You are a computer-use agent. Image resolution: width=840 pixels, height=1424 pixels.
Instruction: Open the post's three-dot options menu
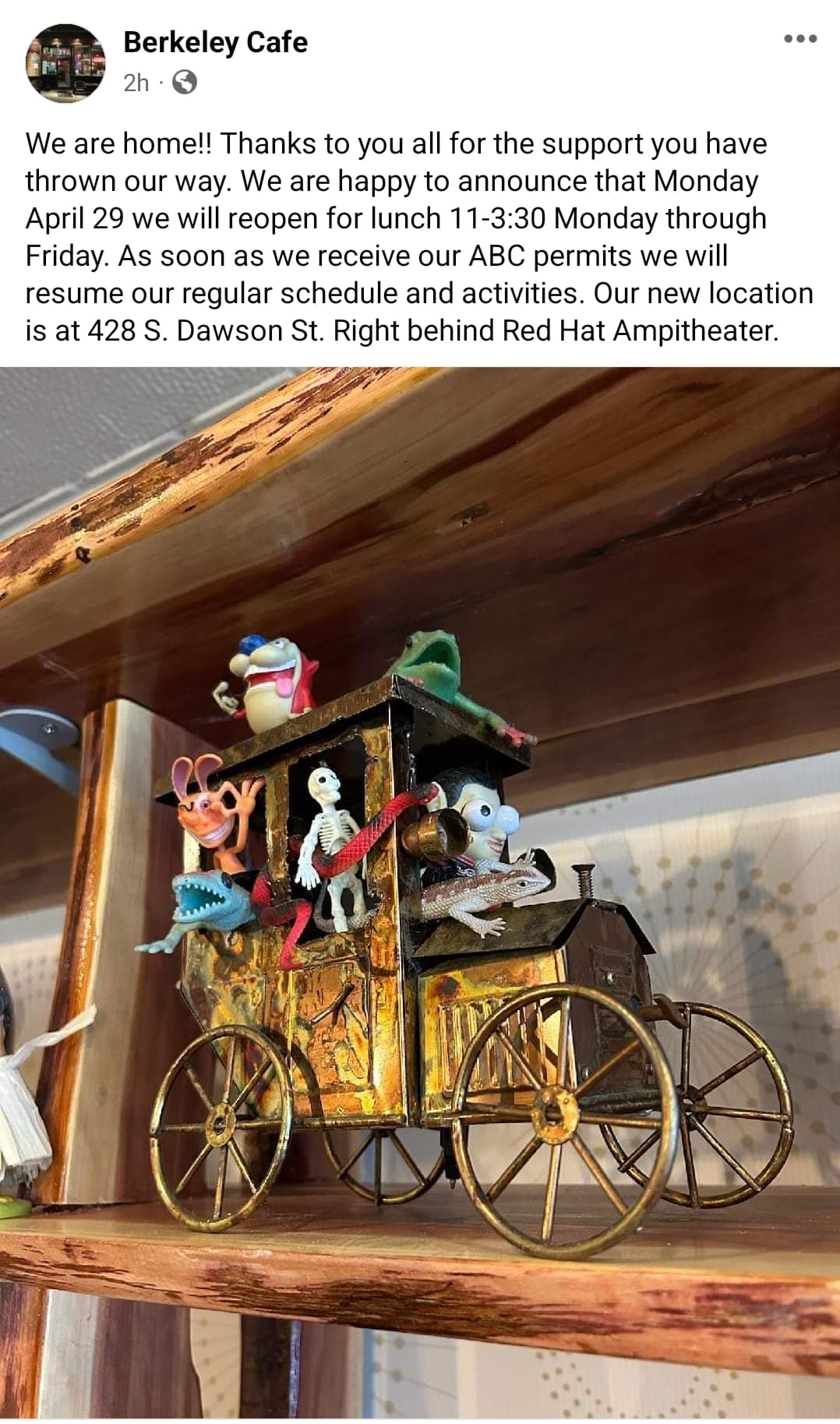pos(801,38)
